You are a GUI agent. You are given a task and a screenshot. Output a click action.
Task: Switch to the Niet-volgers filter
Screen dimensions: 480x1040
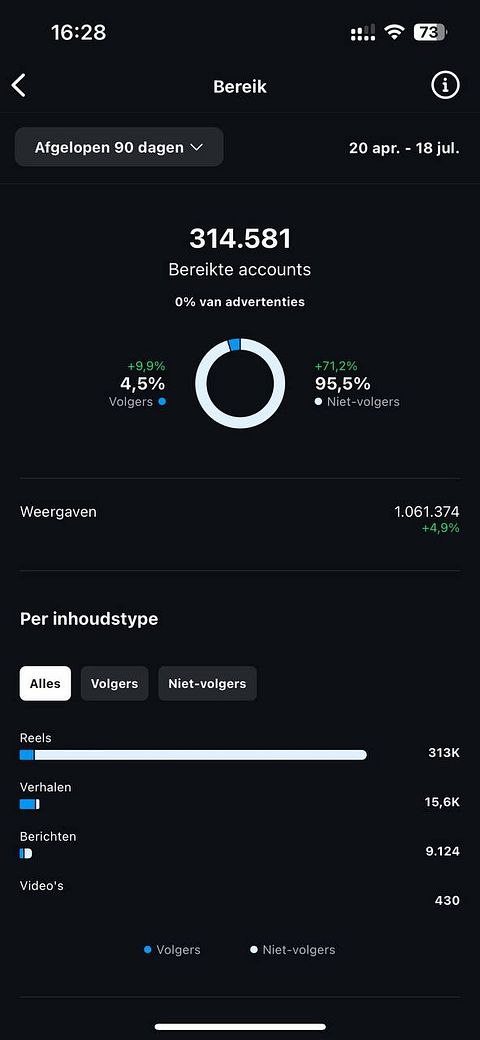click(x=207, y=683)
